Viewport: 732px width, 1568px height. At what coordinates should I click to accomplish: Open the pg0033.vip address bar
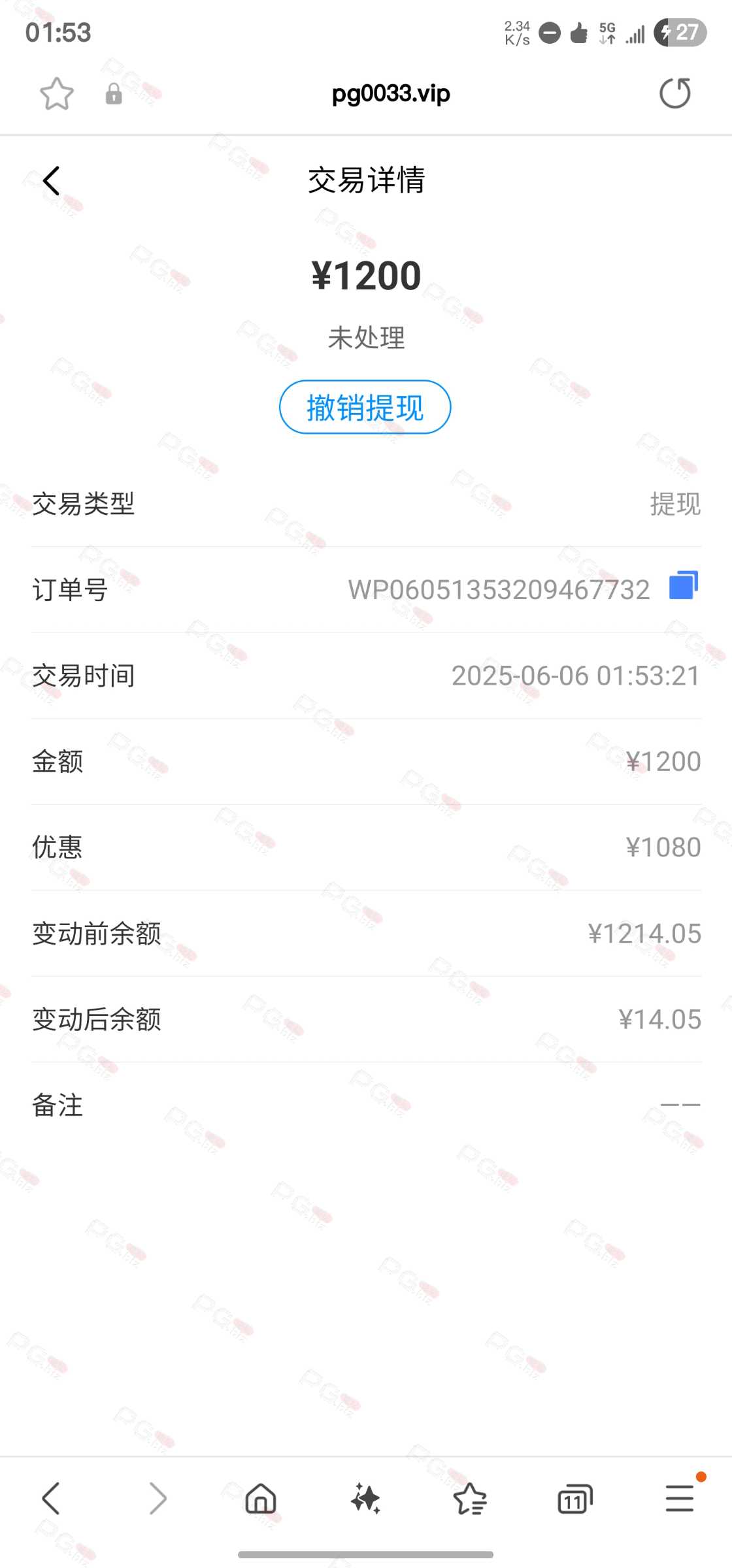coord(391,93)
